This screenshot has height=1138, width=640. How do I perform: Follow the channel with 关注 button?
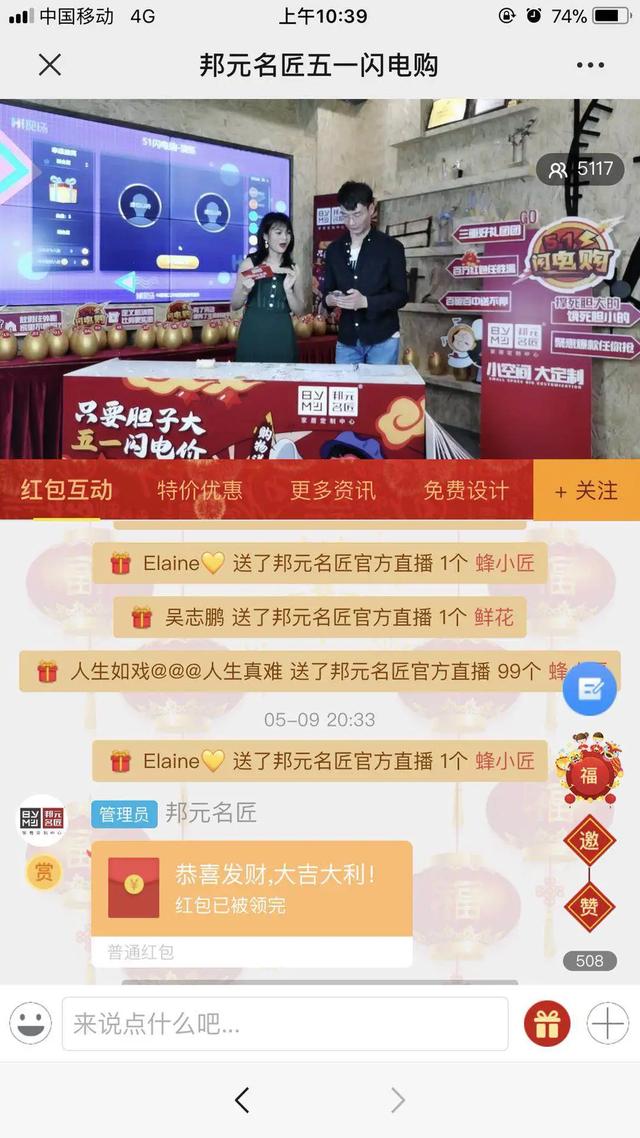(x=587, y=490)
